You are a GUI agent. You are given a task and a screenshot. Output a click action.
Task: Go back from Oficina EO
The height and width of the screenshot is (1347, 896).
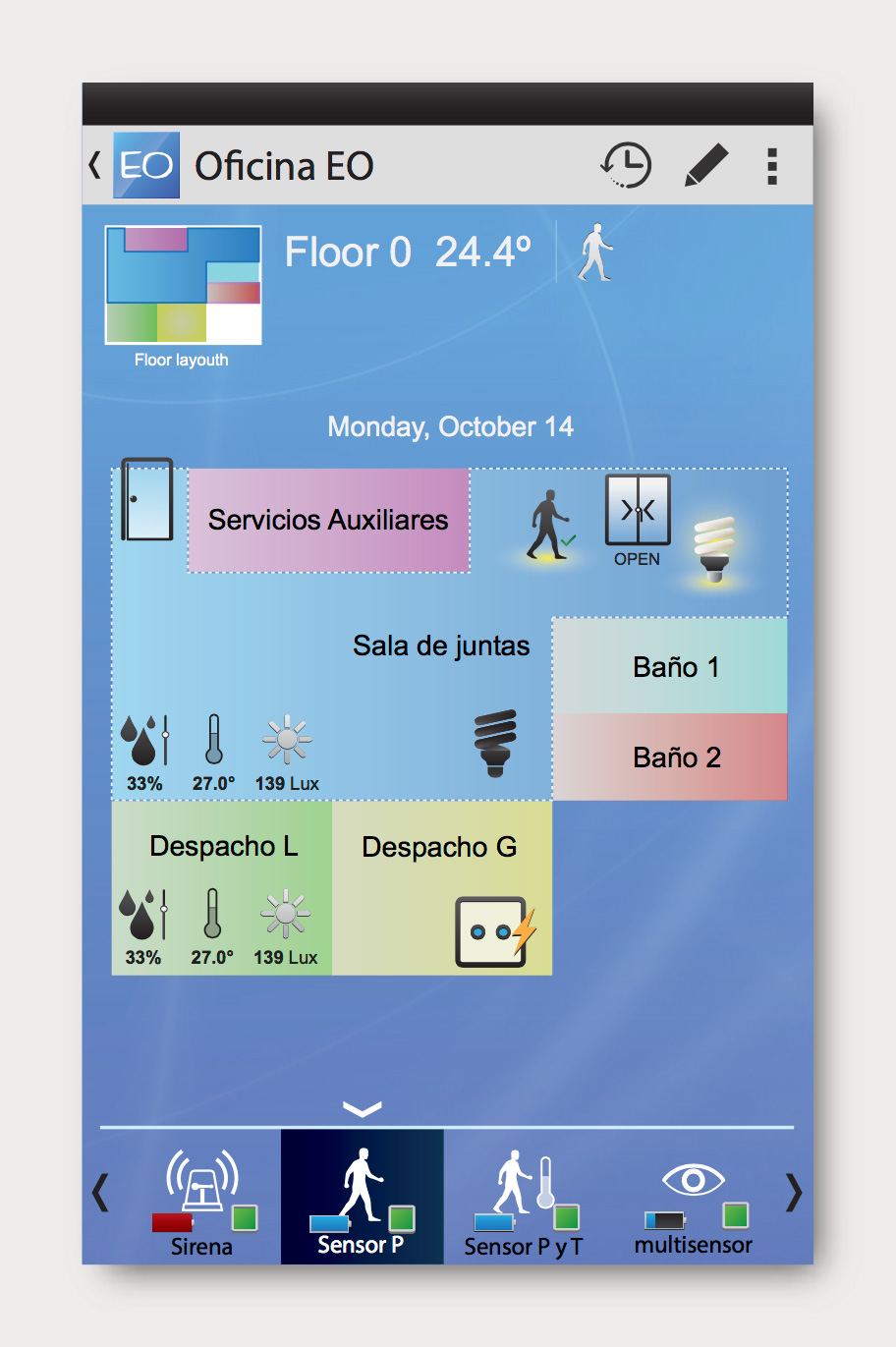(95, 165)
